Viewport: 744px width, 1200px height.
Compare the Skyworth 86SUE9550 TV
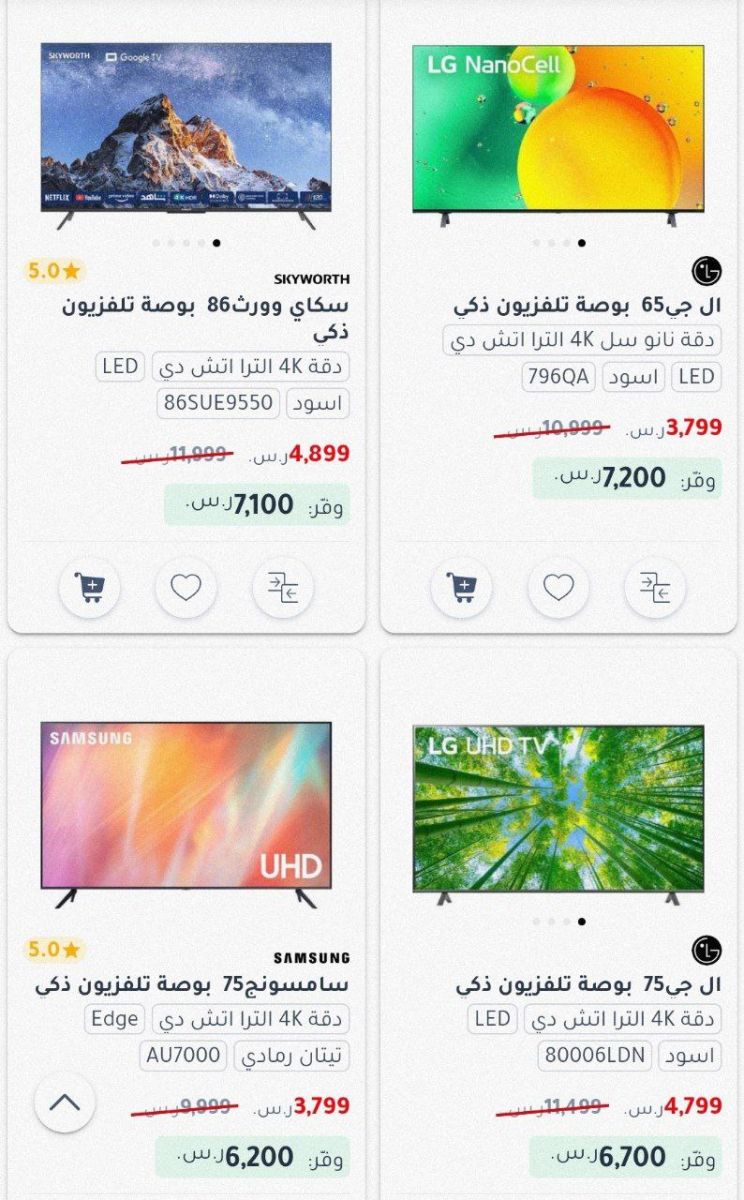[x=283, y=588]
